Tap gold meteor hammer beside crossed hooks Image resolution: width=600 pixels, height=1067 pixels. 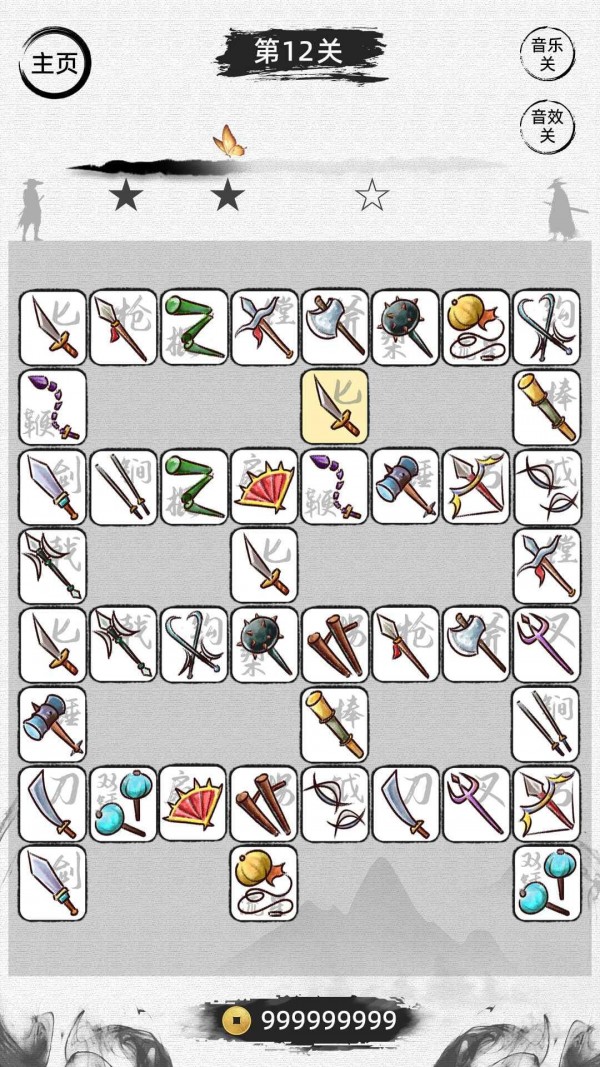coord(476,326)
